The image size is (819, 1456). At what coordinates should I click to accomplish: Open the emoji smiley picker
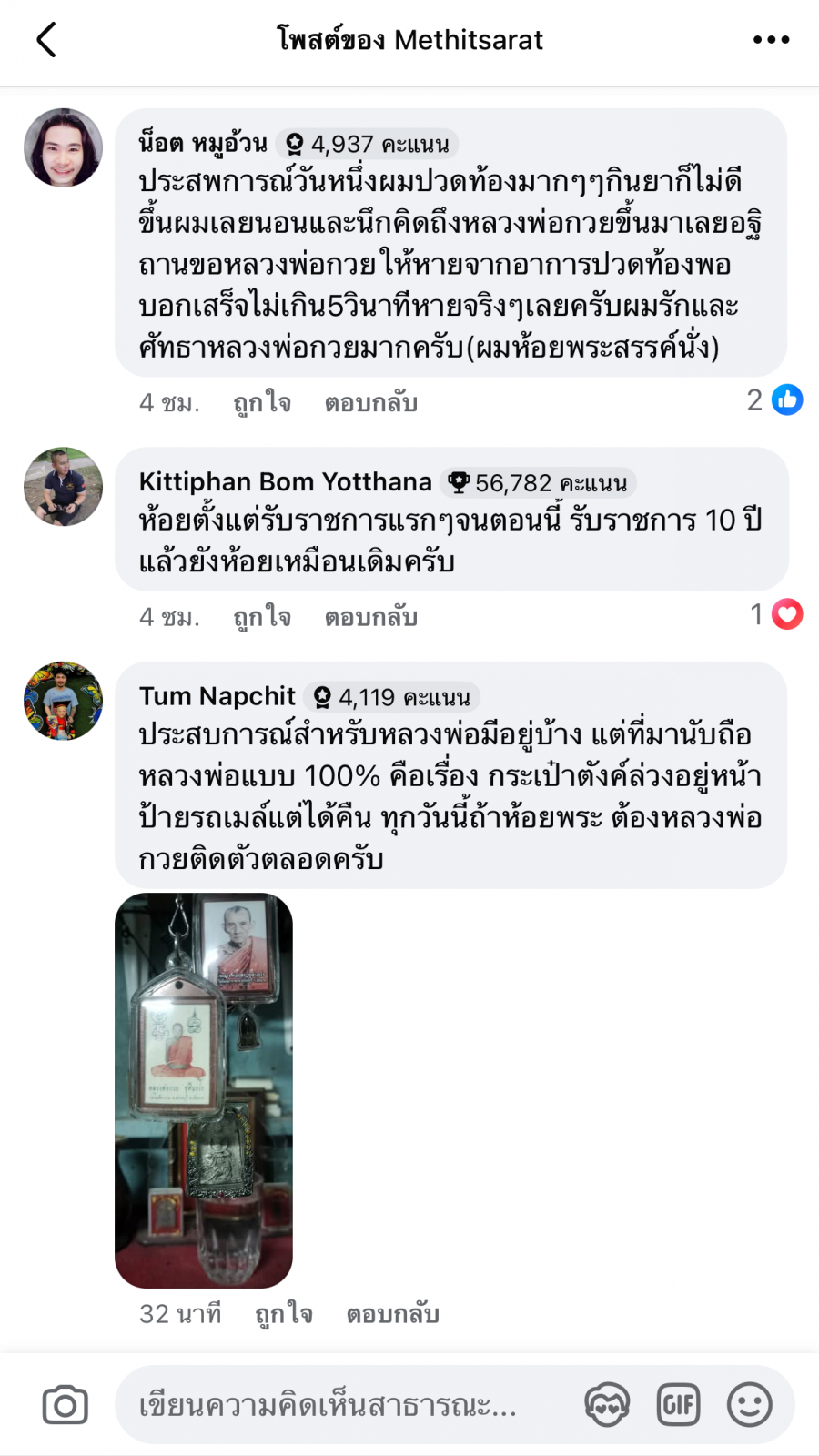(750, 1405)
